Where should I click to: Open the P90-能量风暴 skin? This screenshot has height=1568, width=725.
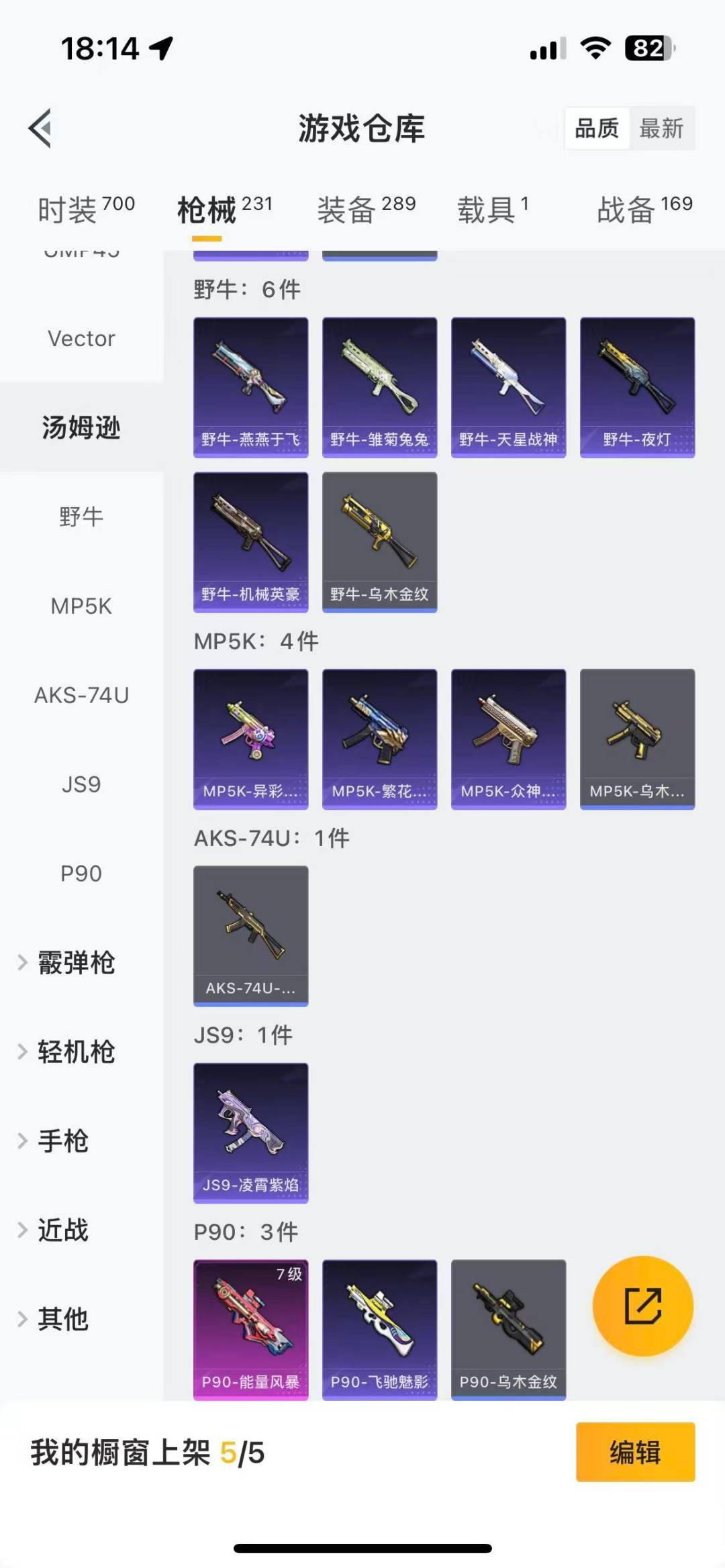251,1329
